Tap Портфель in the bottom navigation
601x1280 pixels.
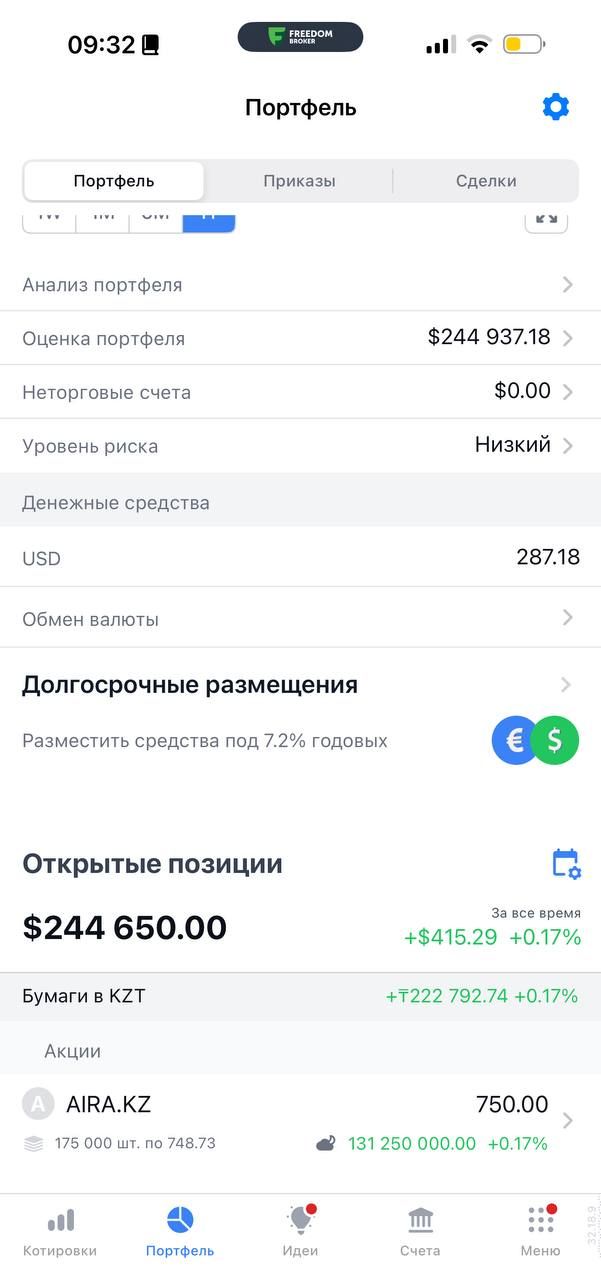180,1231
